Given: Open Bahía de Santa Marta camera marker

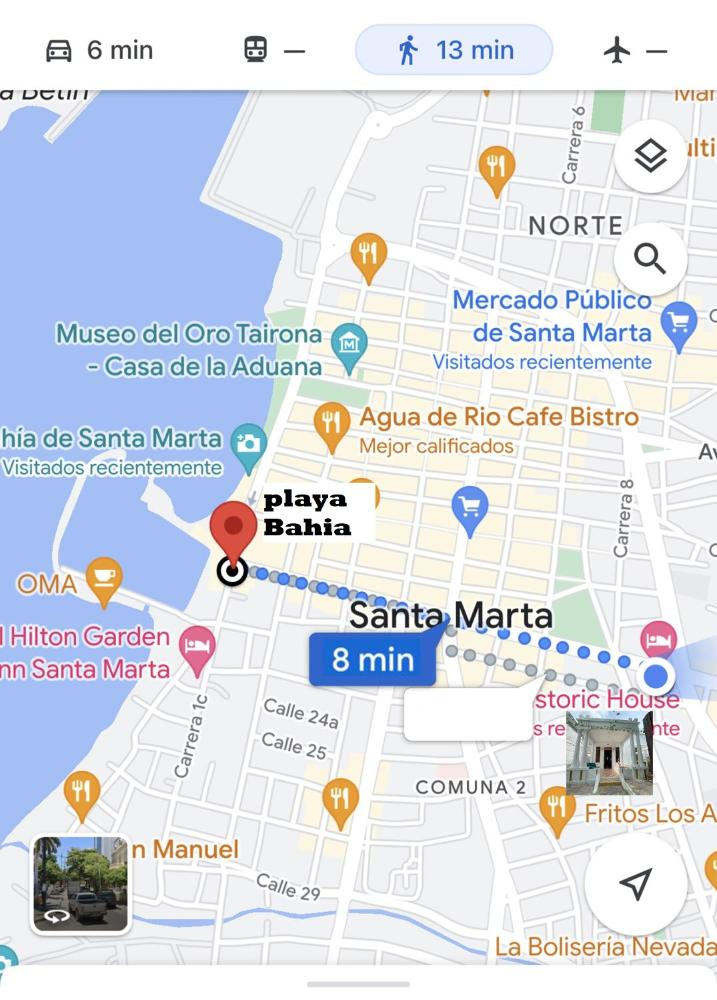Looking at the screenshot, I should [248, 441].
